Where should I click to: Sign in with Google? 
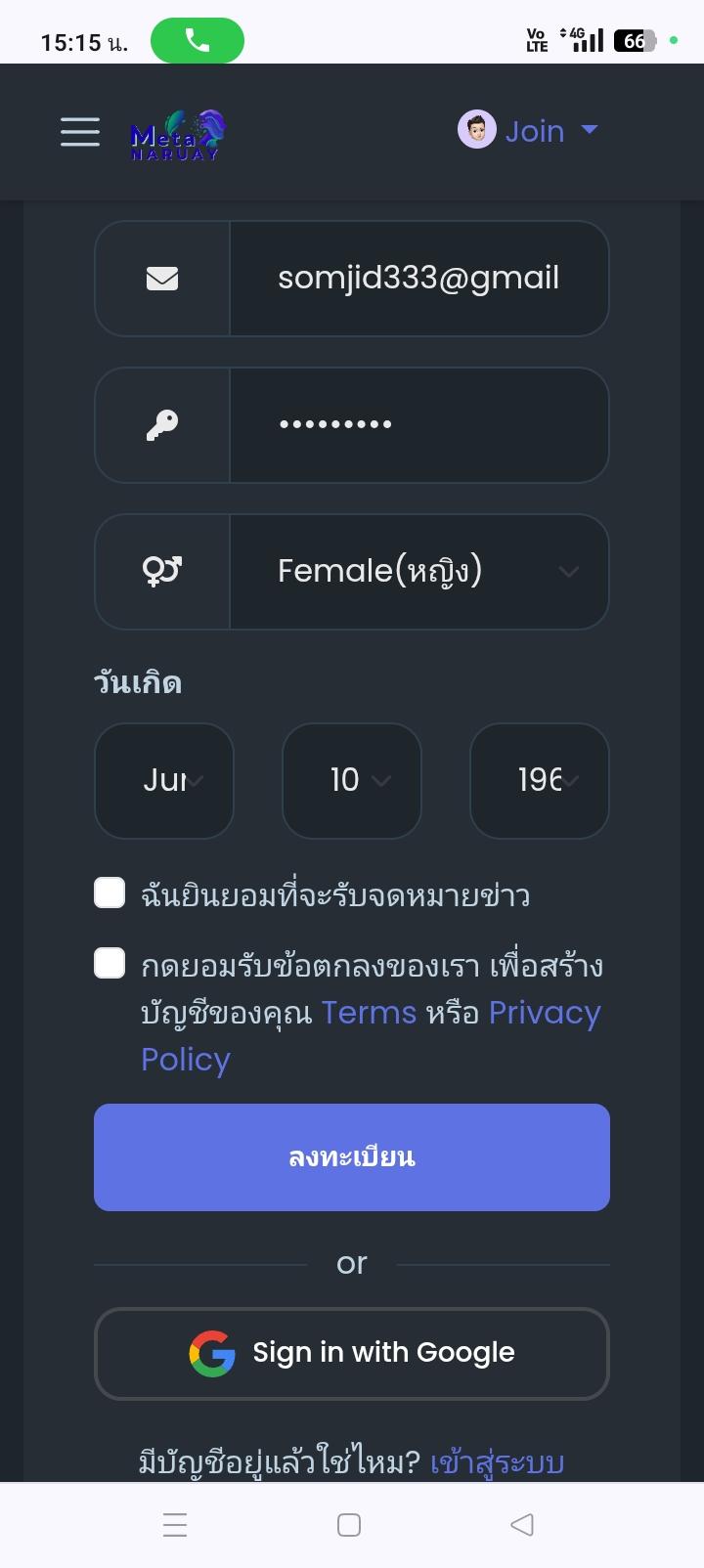tap(352, 1353)
